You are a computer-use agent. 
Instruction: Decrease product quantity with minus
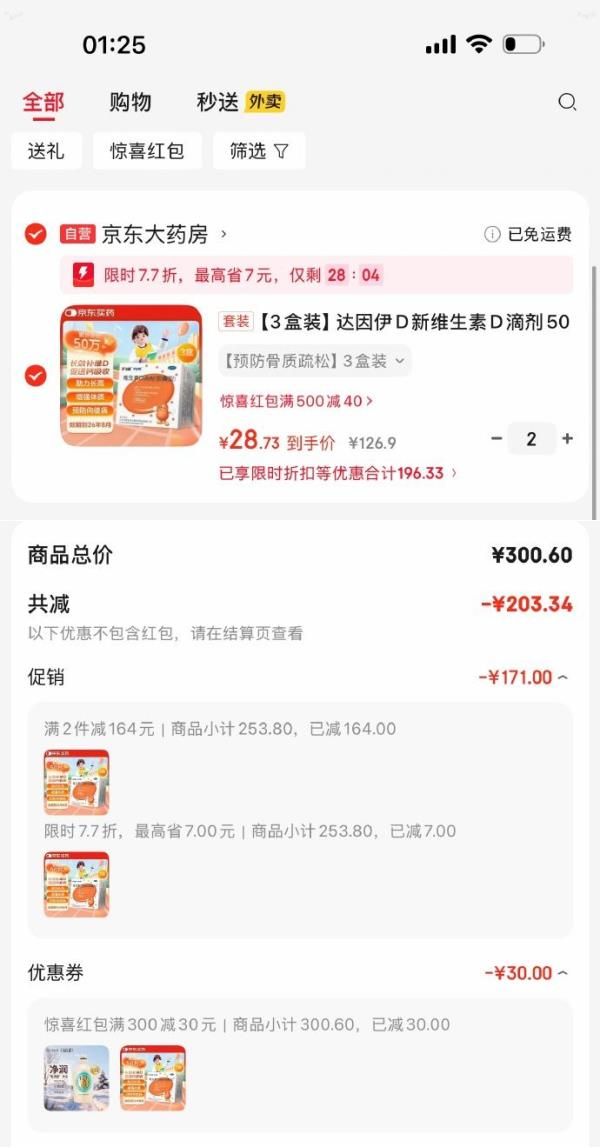tap(497, 439)
